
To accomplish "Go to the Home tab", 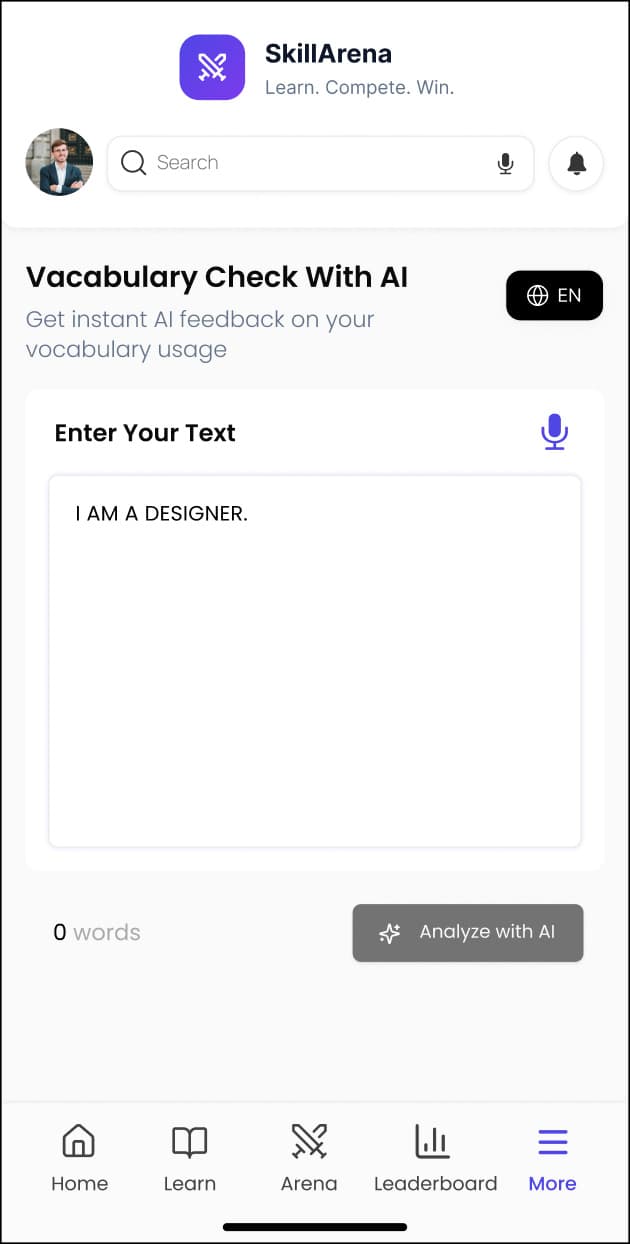I will click(x=79, y=1158).
